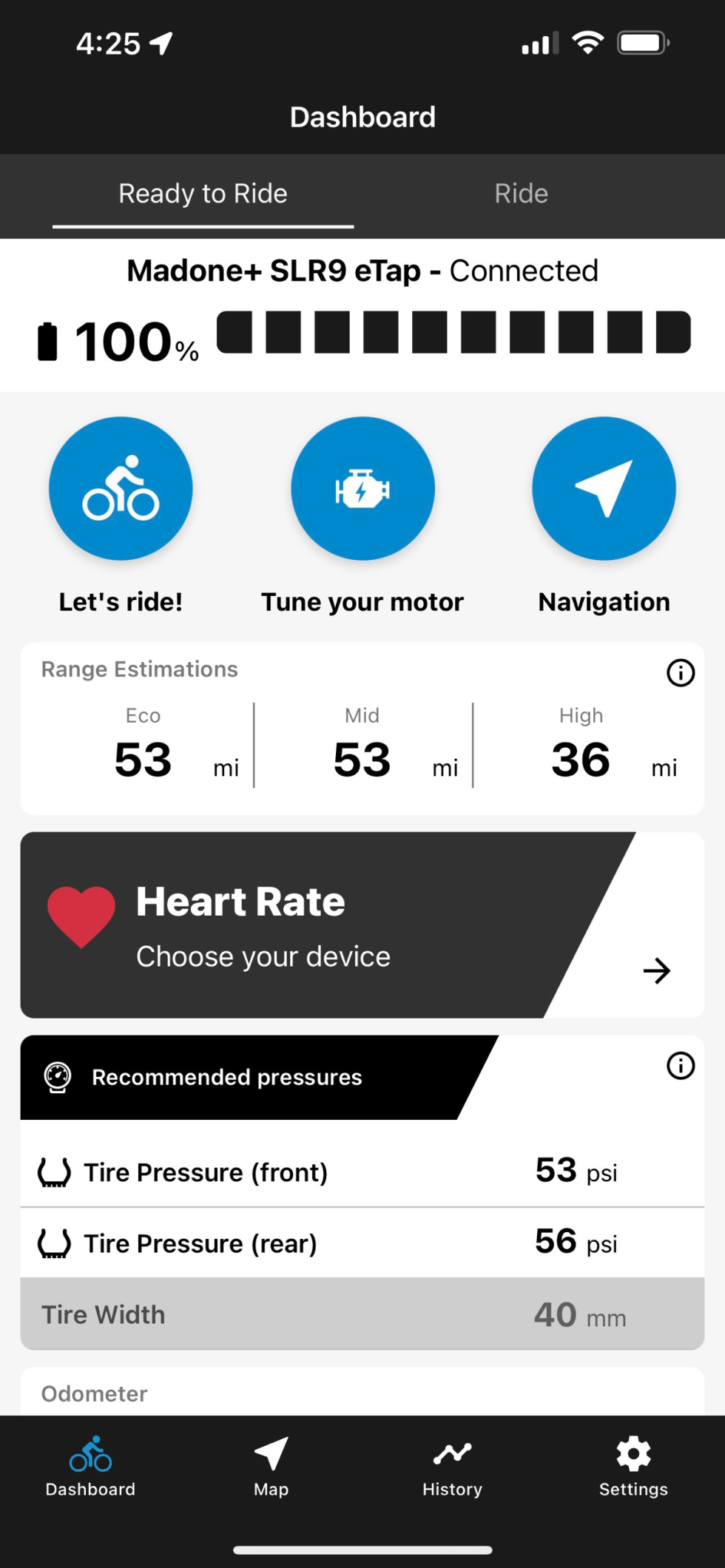
Task: Tap Madone+ SLR9 eTap connection text
Action: (362, 271)
